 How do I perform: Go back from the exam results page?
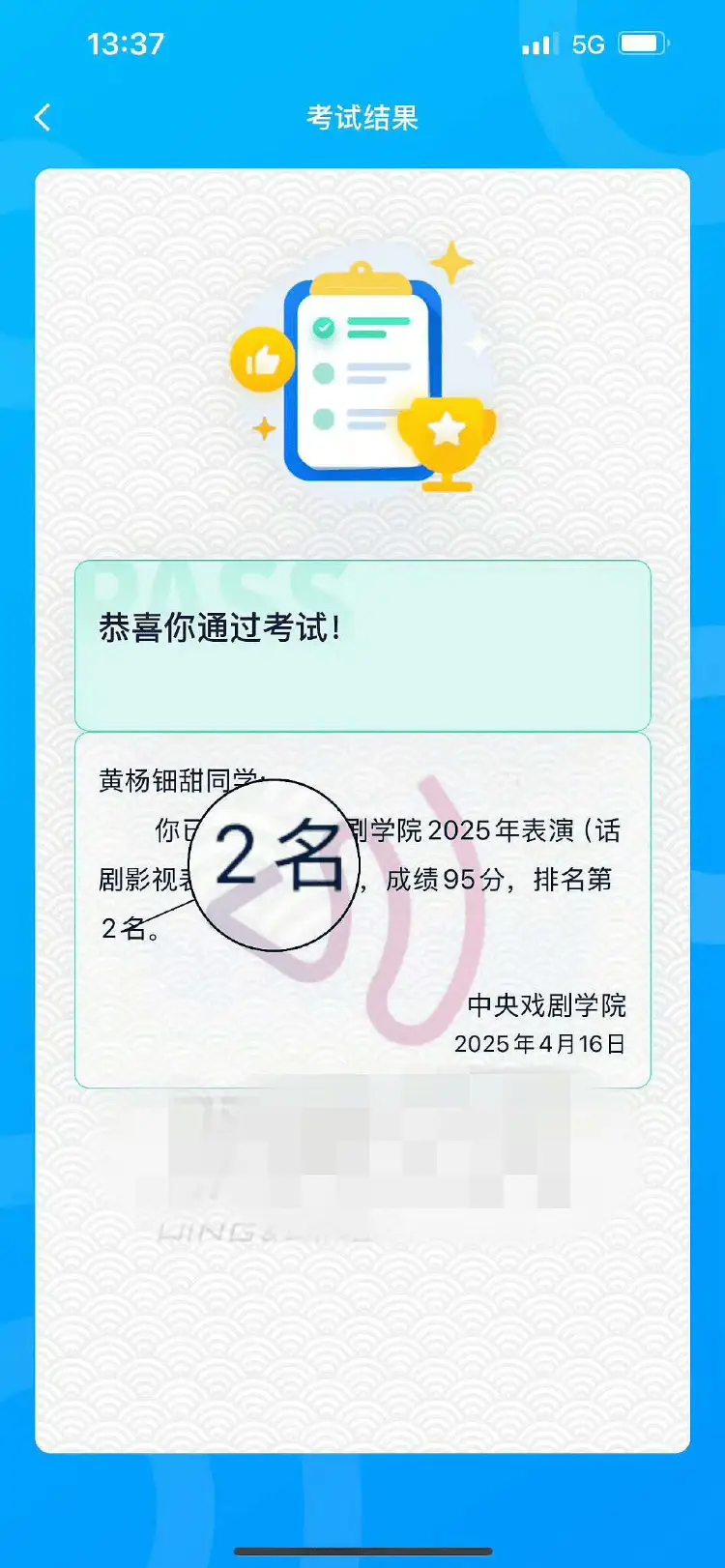click(x=42, y=118)
